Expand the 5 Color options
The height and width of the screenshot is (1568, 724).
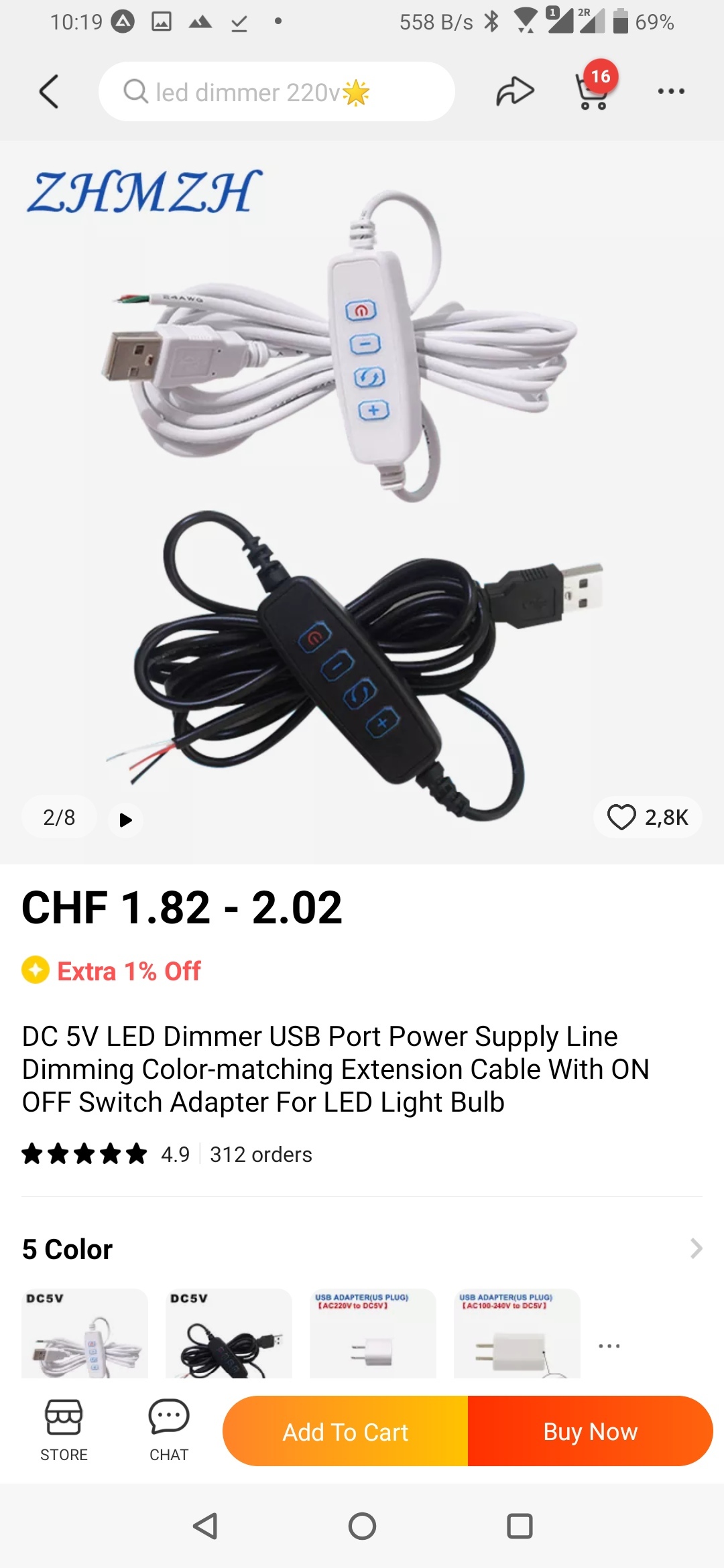click(x=696, y=1249)
